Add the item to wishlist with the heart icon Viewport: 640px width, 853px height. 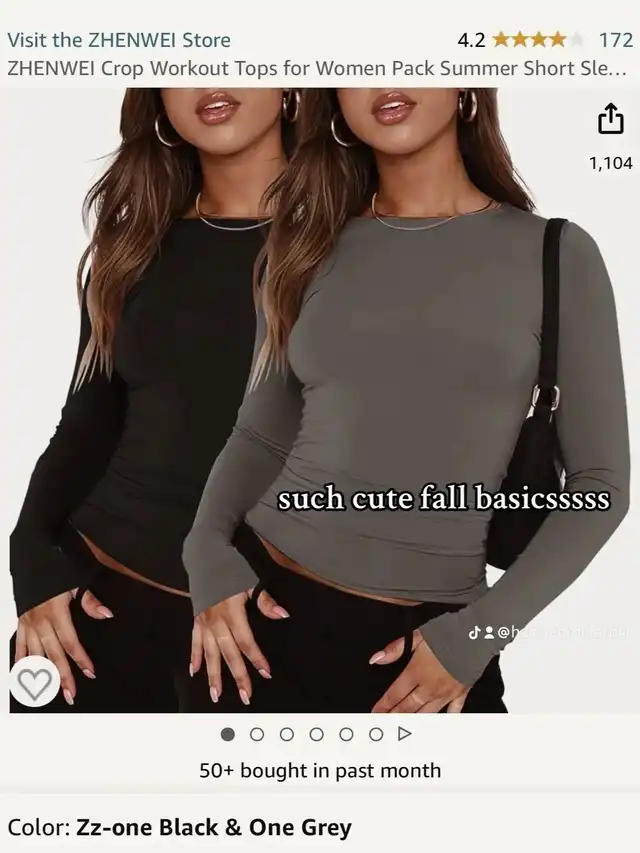(x=35, y=683)
